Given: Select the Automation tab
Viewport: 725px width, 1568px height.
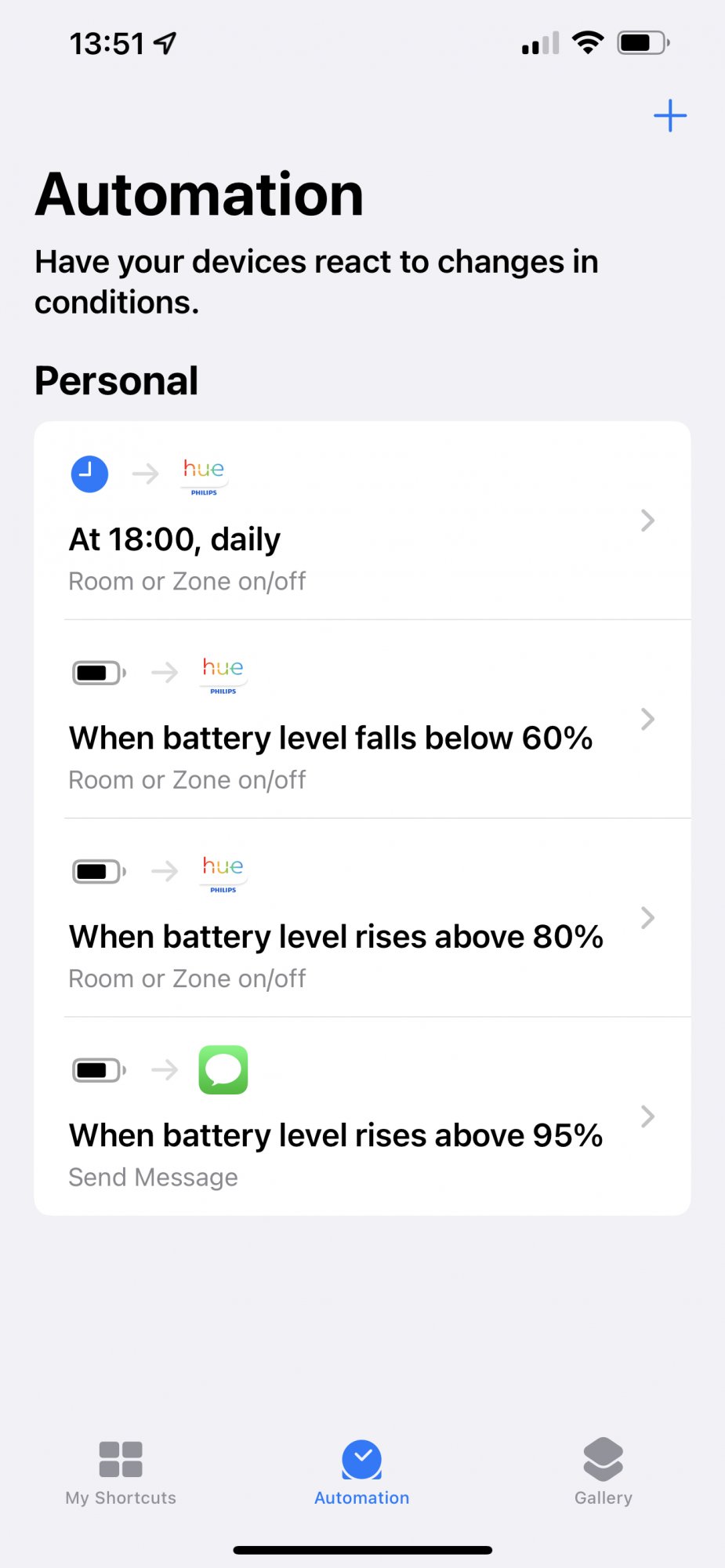Looking at the screenshot, I should pyautogui.click(x=362, y=1473).
